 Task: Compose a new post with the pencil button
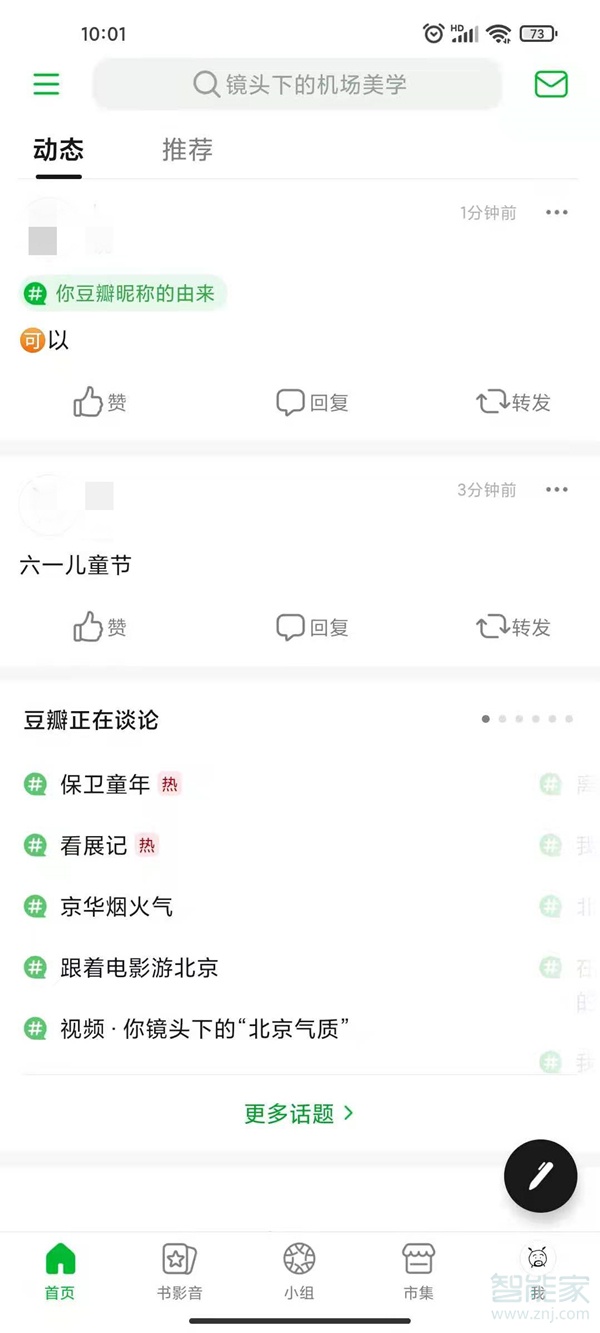pos(540,1175)
